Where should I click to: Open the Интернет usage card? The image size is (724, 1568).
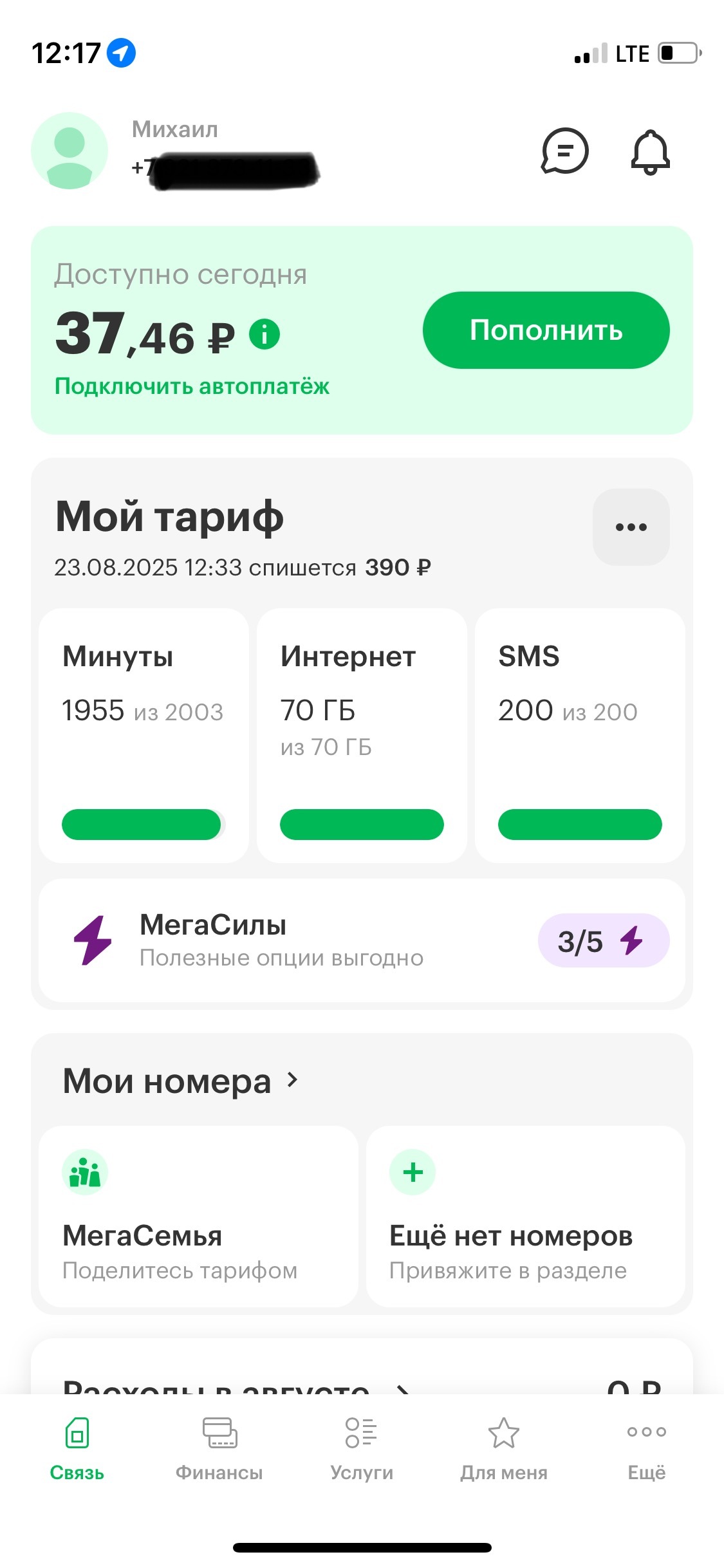click(362, 735)
